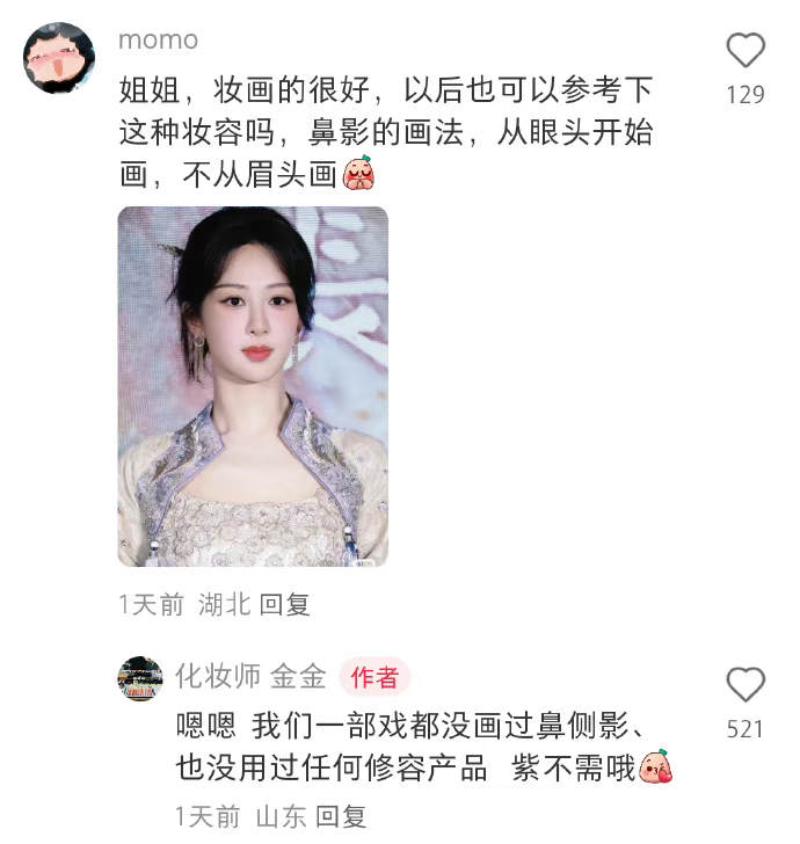Open momo's username link
Image resolution: width=800 pixels, height=844 pixels.
158,40
